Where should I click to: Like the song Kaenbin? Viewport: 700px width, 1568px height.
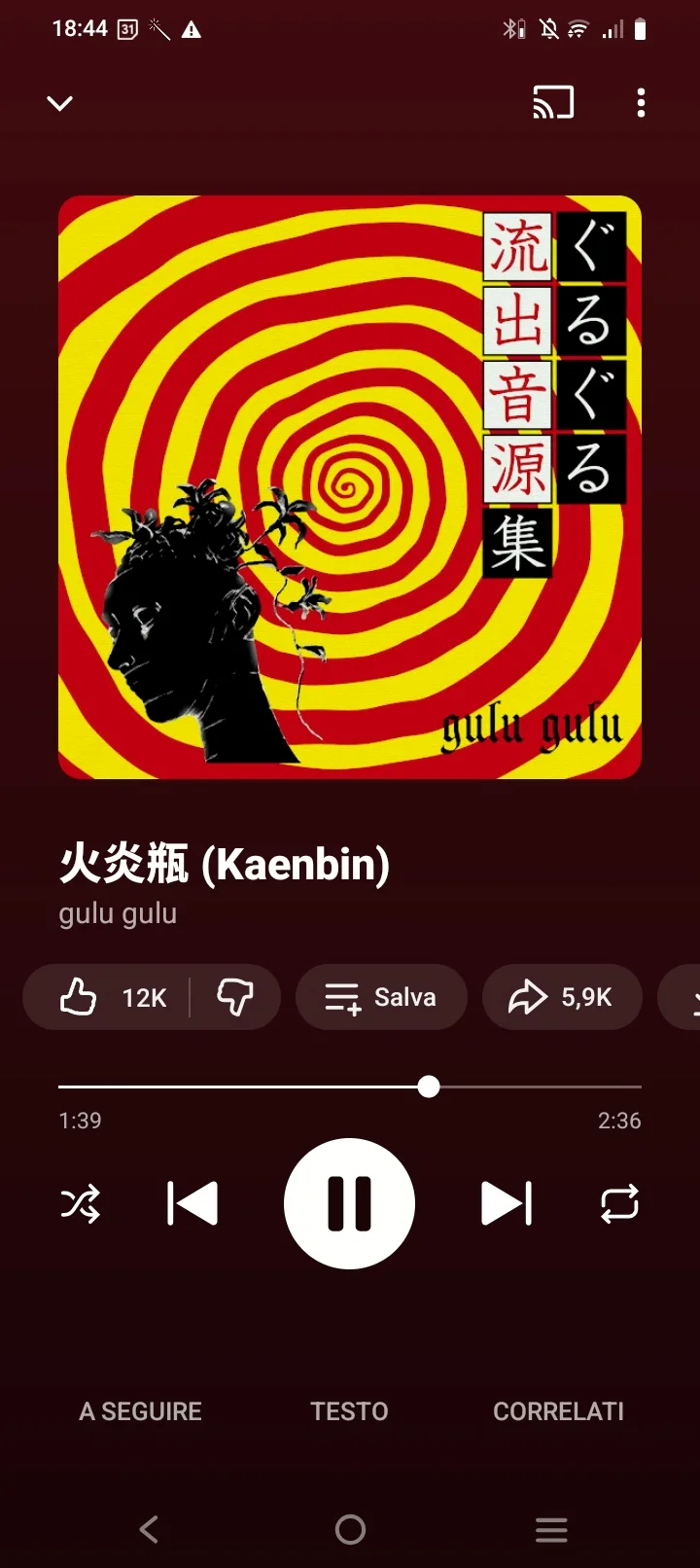(80, 997)
